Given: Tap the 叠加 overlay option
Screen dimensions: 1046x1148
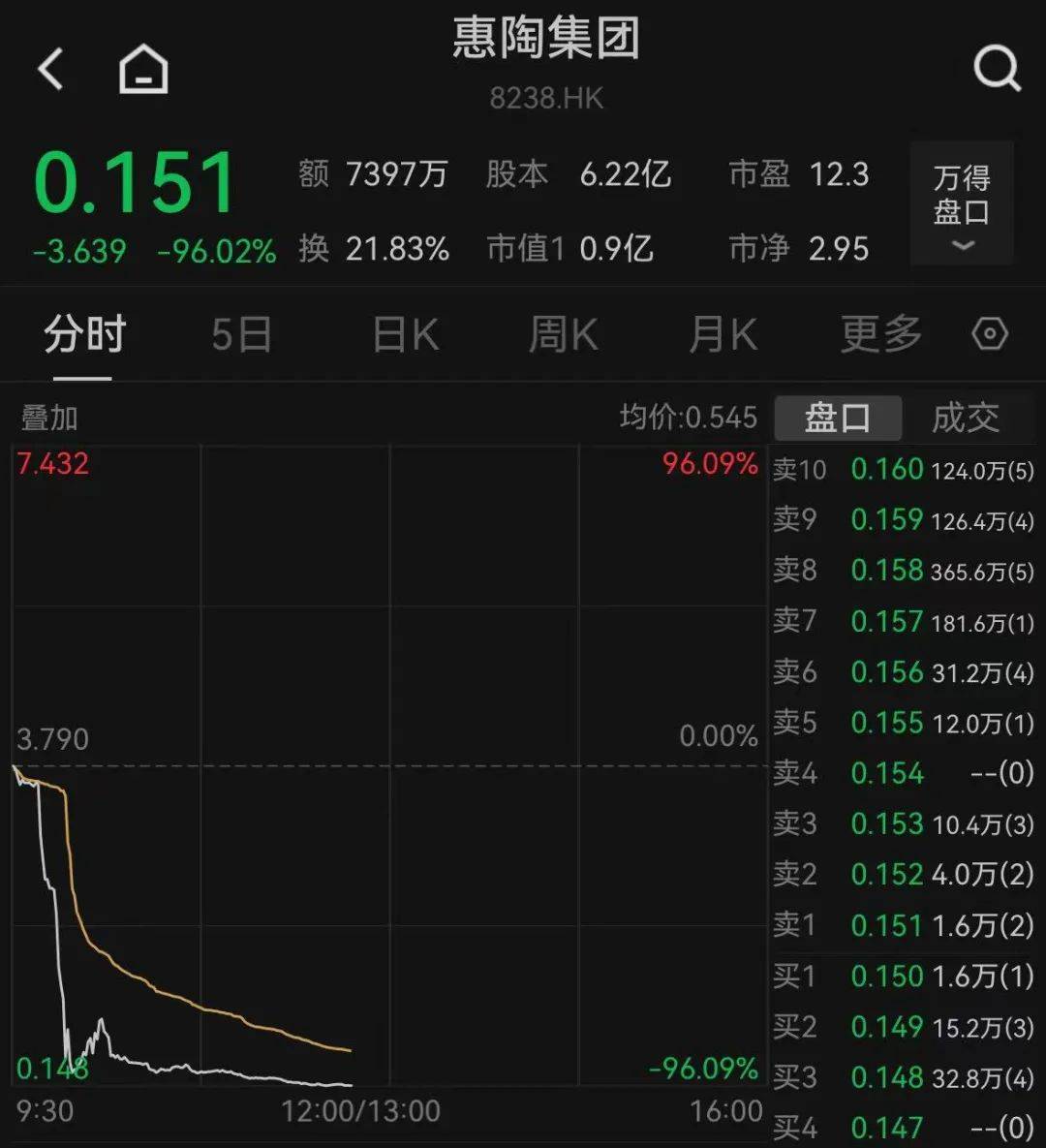Looking at the screenshot, I should point(49,419).
